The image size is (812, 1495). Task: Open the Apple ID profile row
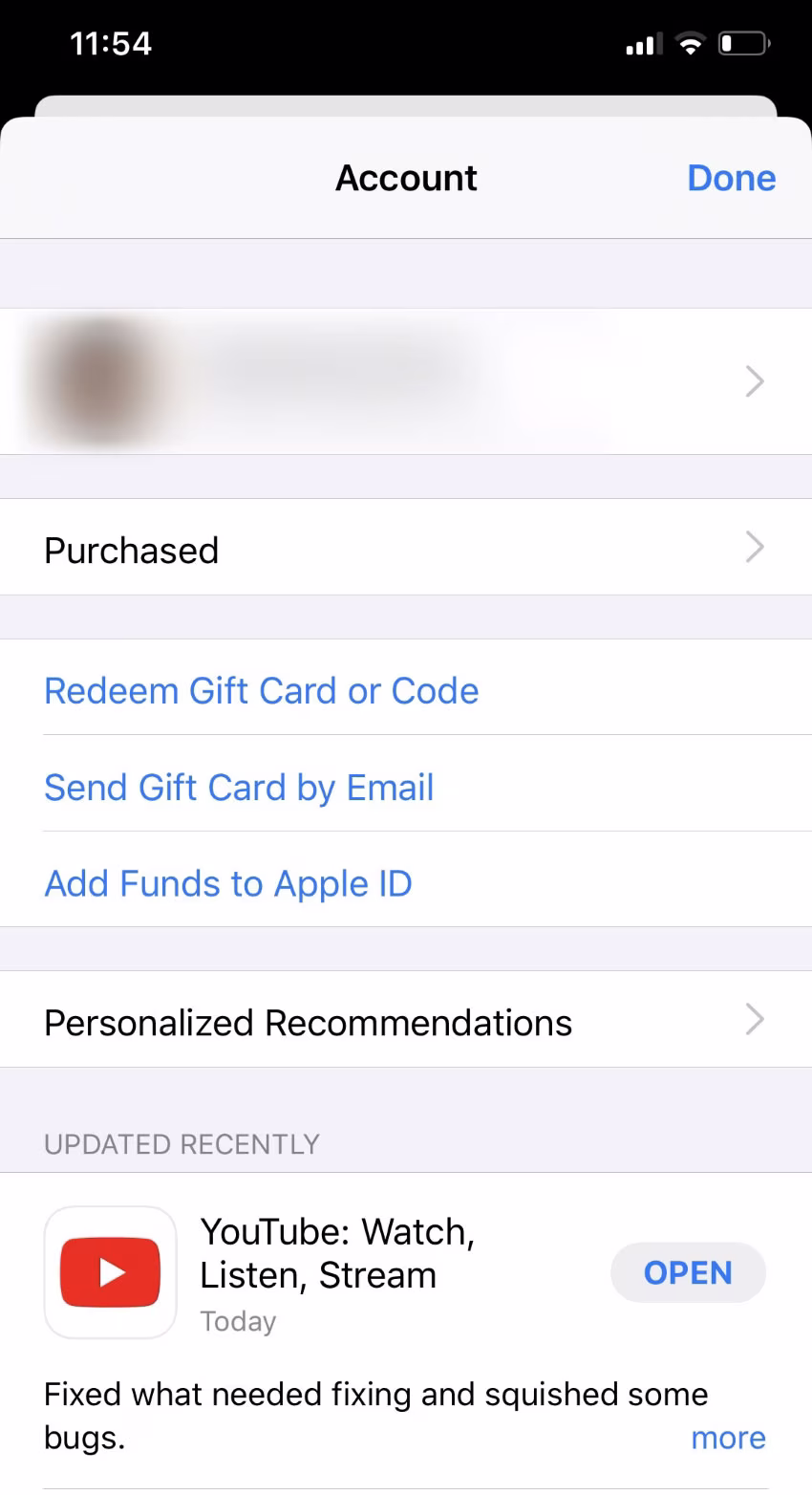coord(405,380)
